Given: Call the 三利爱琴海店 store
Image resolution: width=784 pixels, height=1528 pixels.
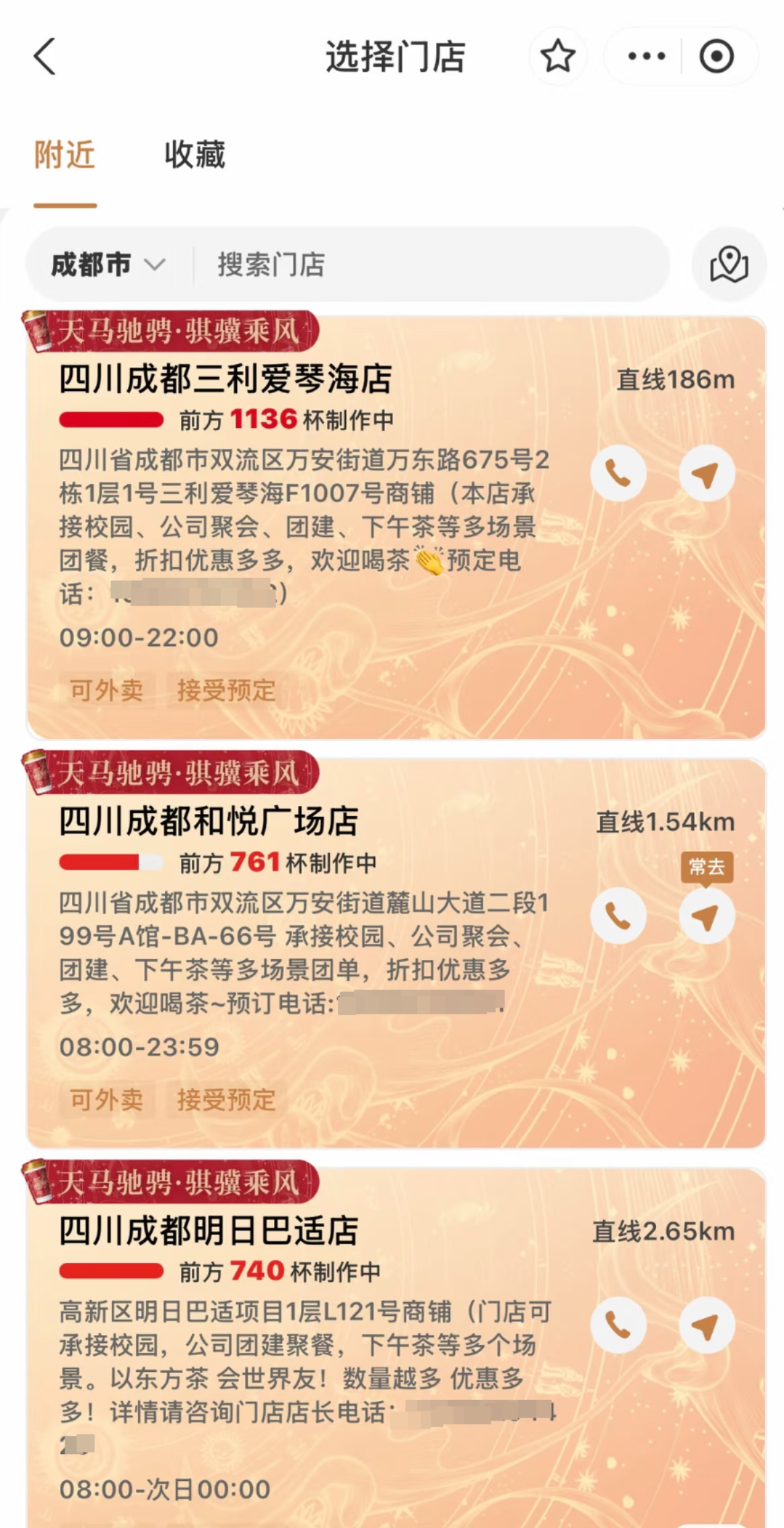Looking at the screenshot, I should tap(618, 474).
